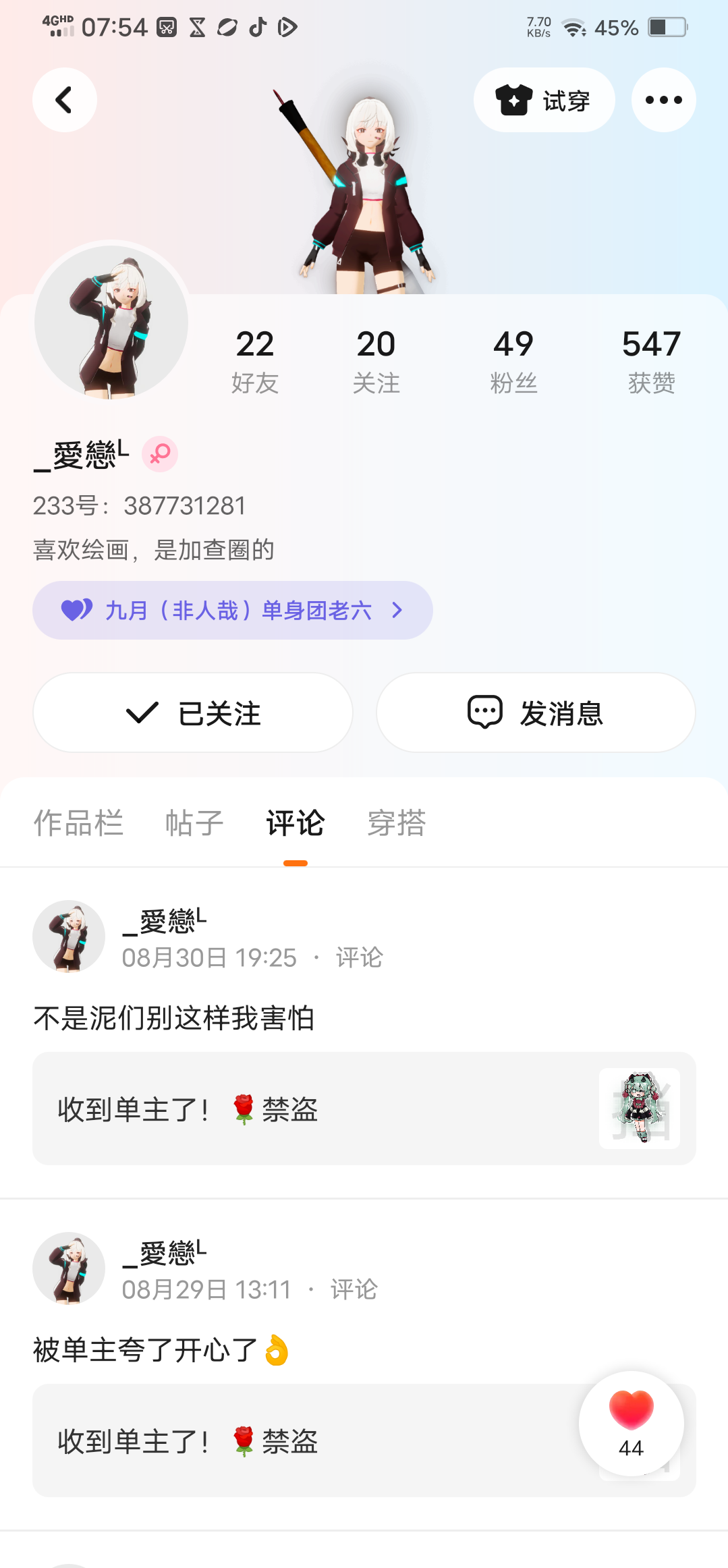View the 22 好友 friends list
The image size is (728, 1568).
255,361
